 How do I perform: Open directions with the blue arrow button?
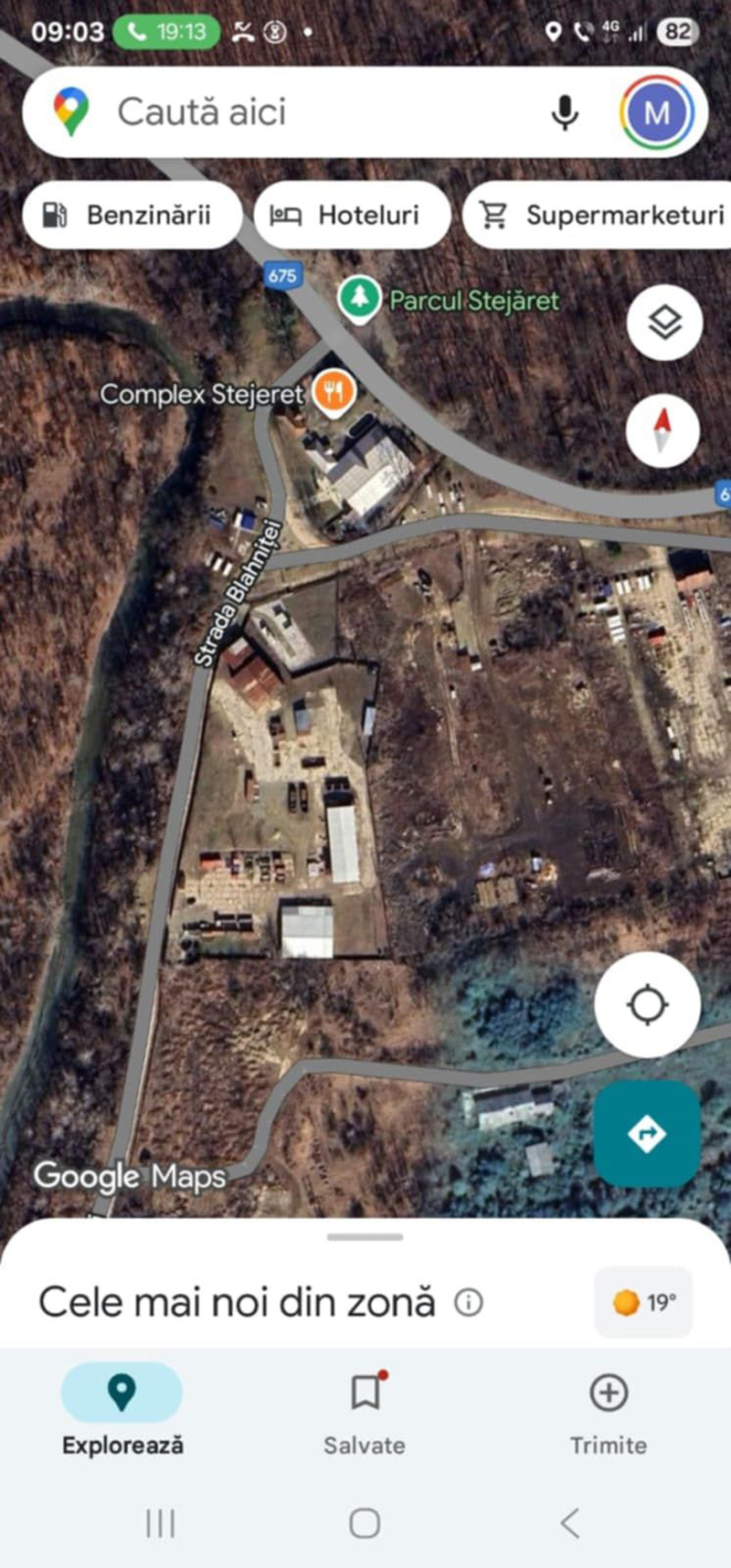[647, 1134]
